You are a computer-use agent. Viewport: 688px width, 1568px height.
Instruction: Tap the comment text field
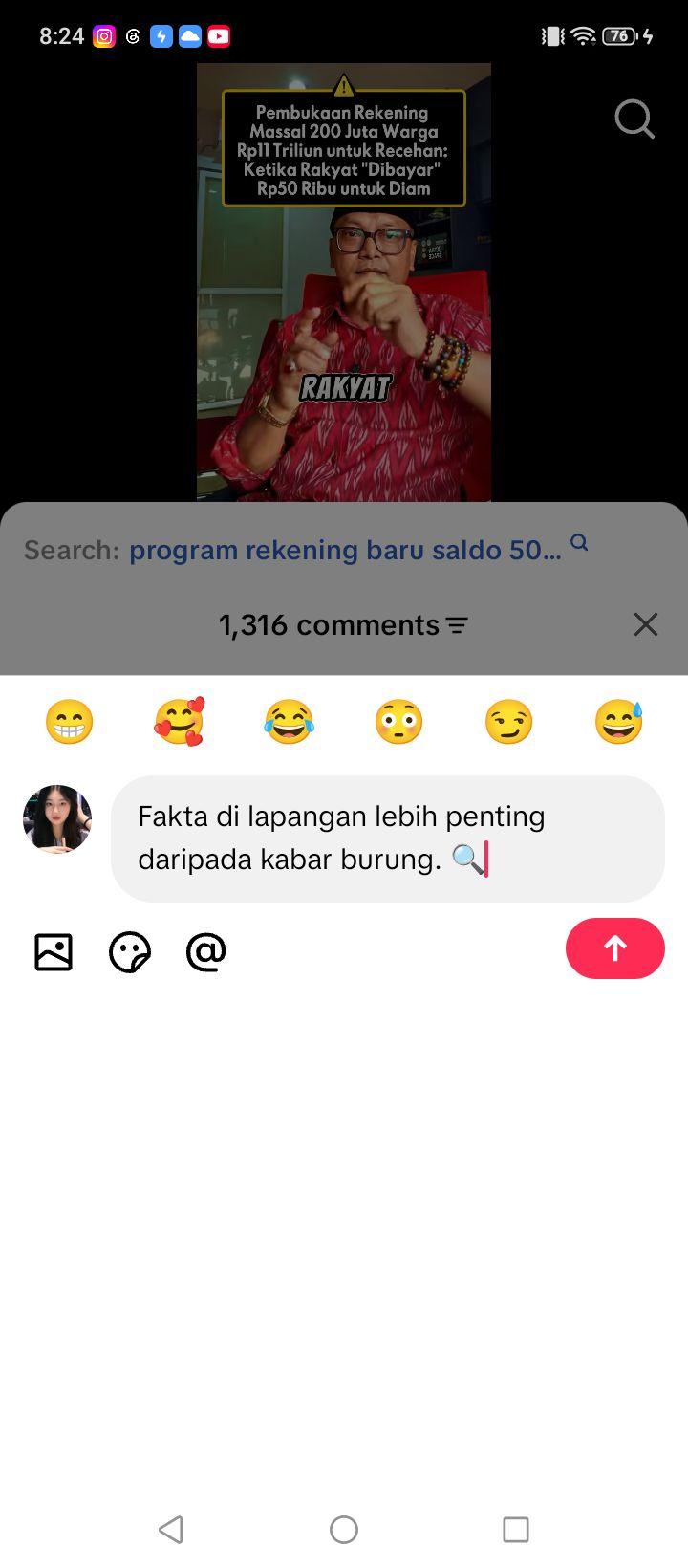(388, 838)
